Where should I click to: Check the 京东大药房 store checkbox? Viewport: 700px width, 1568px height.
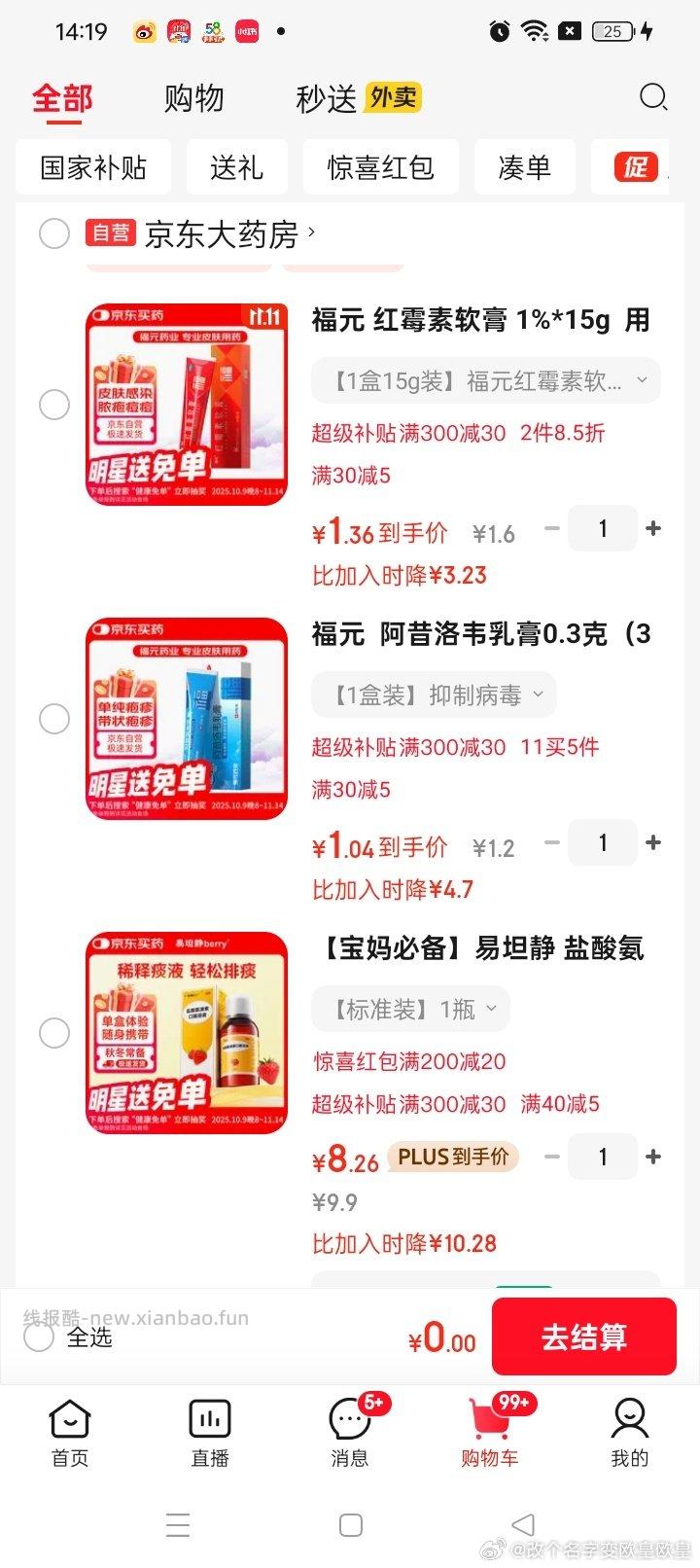click(54, 233)
